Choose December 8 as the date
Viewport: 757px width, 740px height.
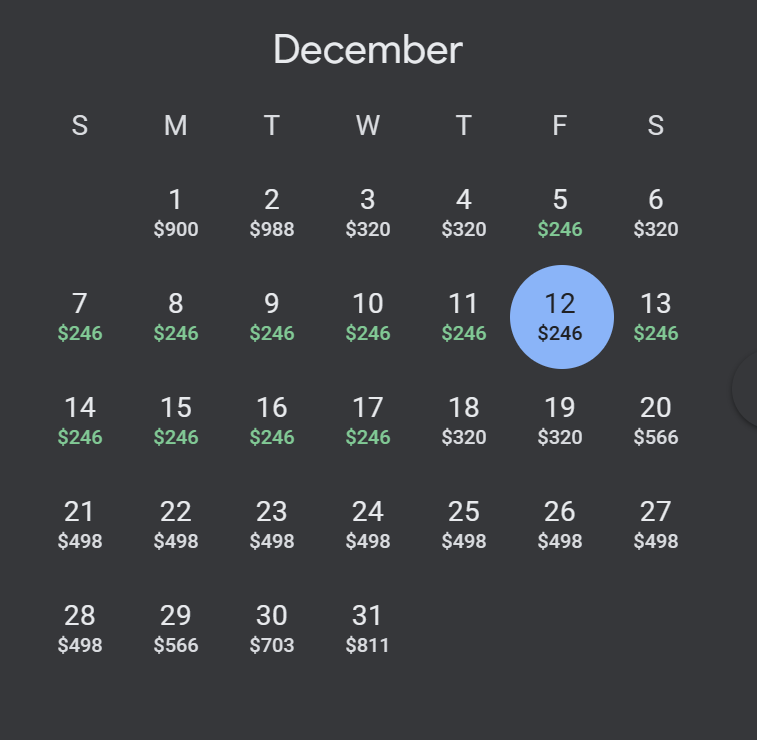(176, 317)
